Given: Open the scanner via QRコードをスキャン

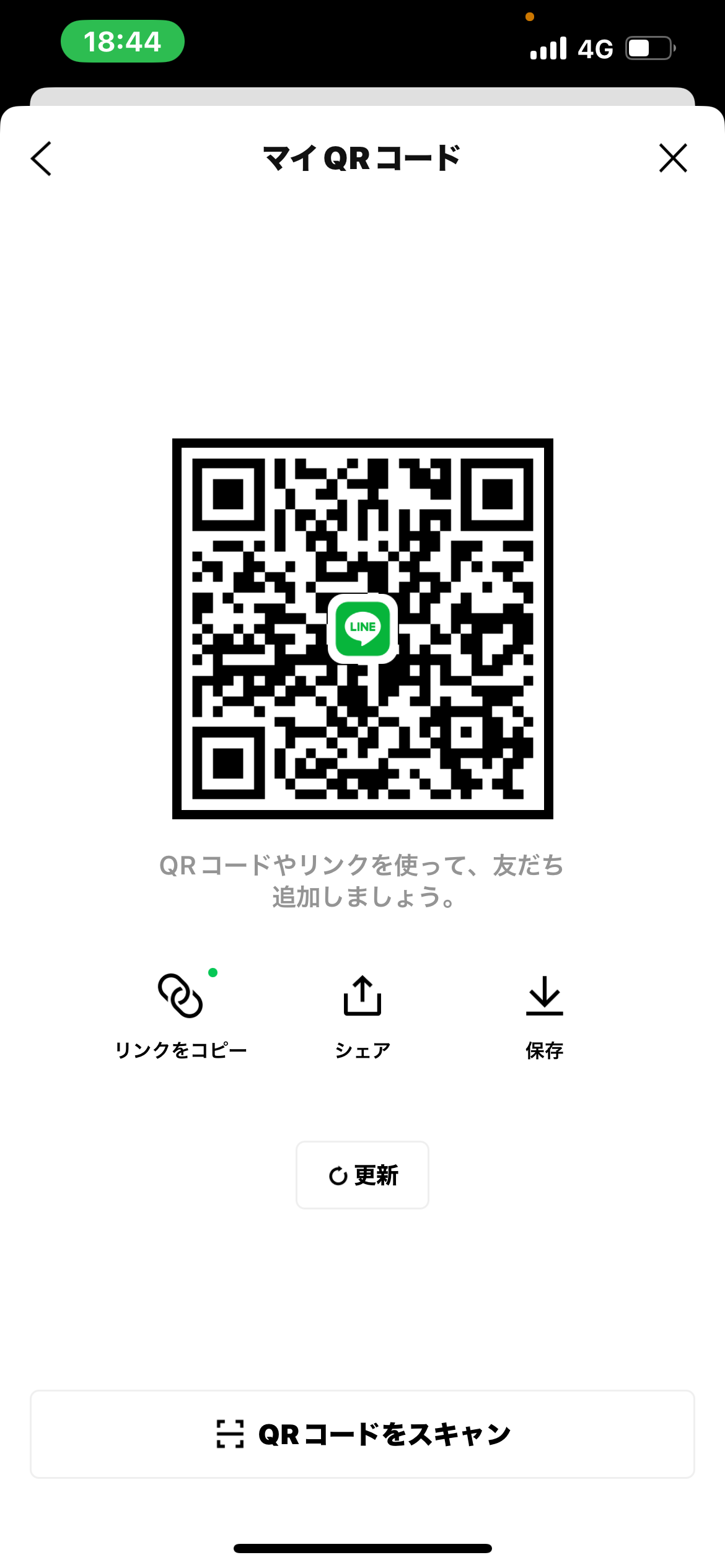Looking at the screenshot, I should 362,1434.
